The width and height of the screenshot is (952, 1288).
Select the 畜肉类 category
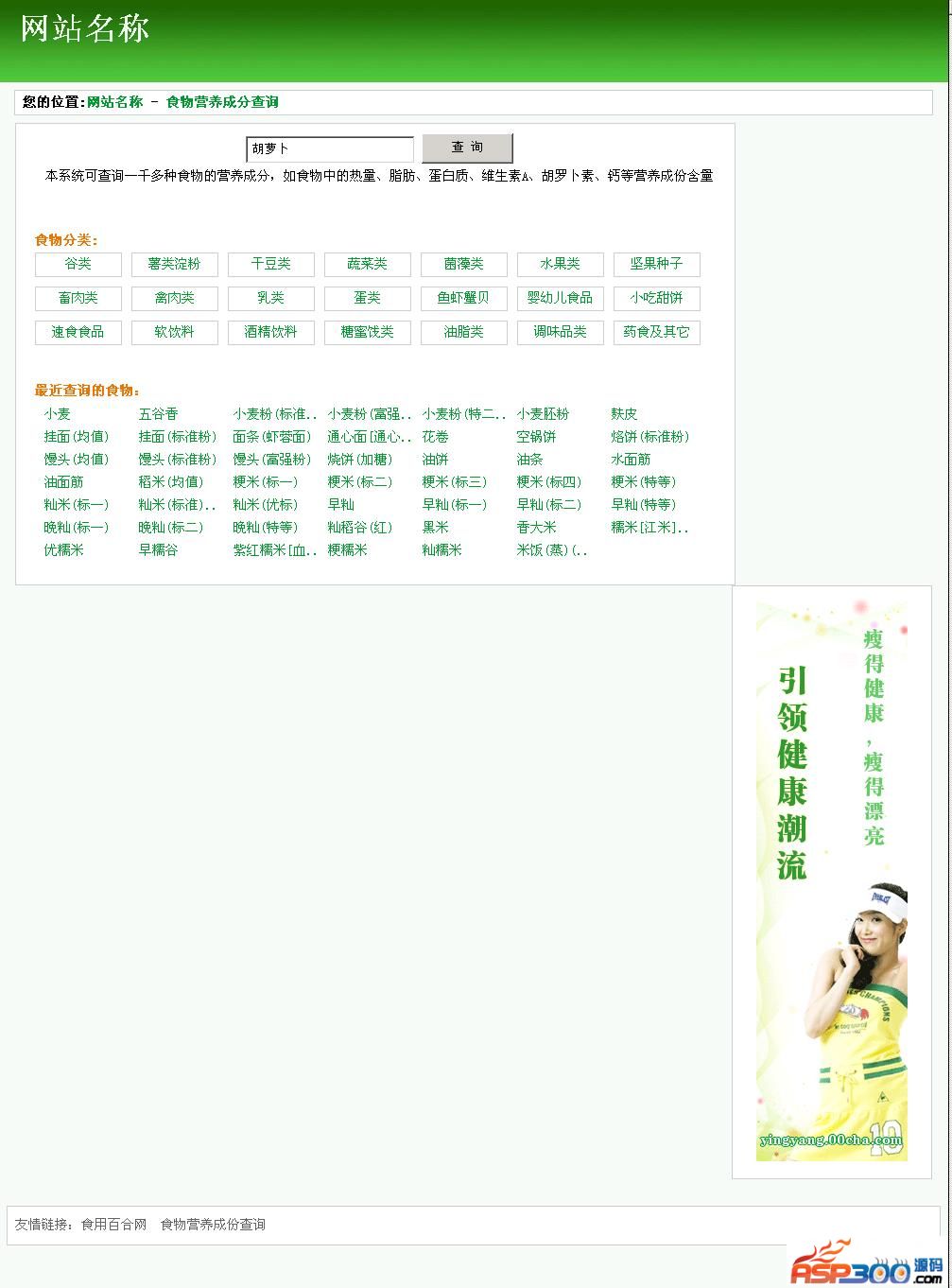coord(78,299)
